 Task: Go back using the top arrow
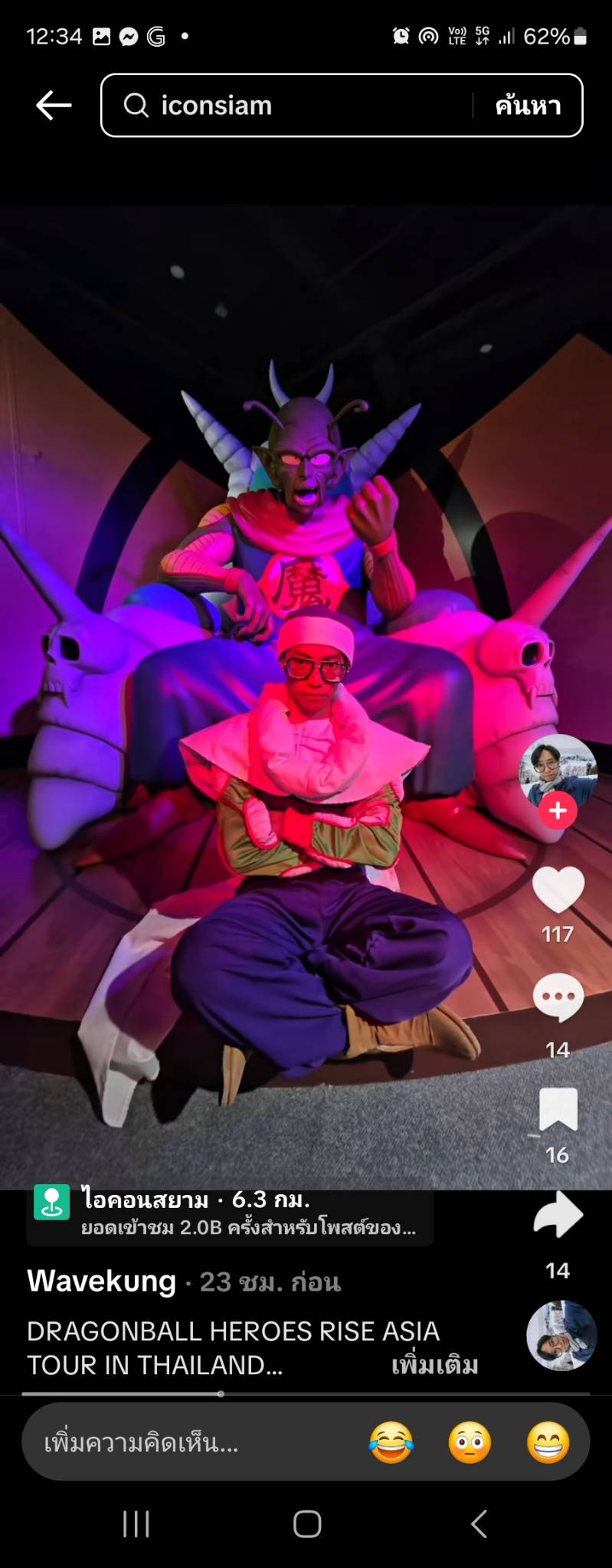[x=54, y=106]
